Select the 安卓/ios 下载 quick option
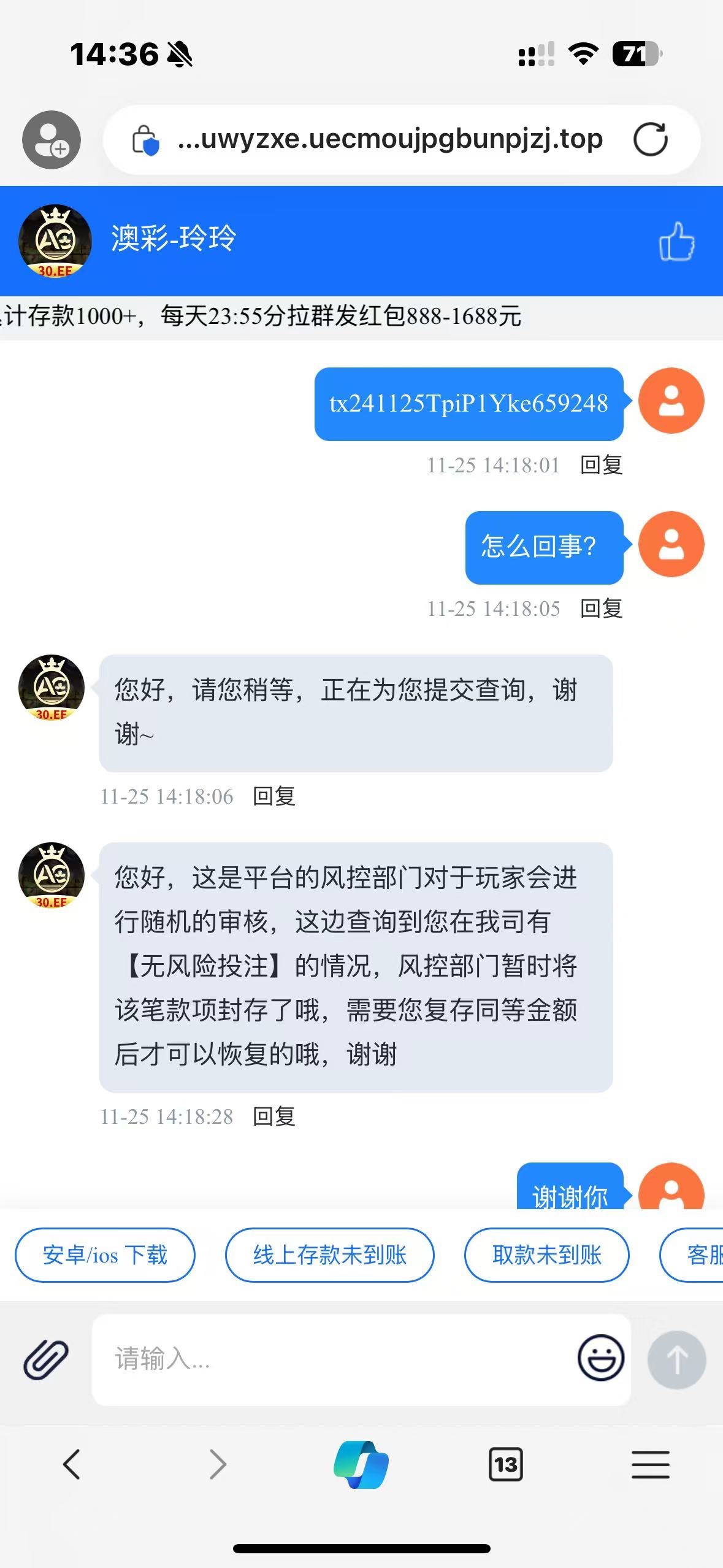Image resolution: width=723 pixels, height=1568 pixels. pyautogui.click(x=105, y=1255)
